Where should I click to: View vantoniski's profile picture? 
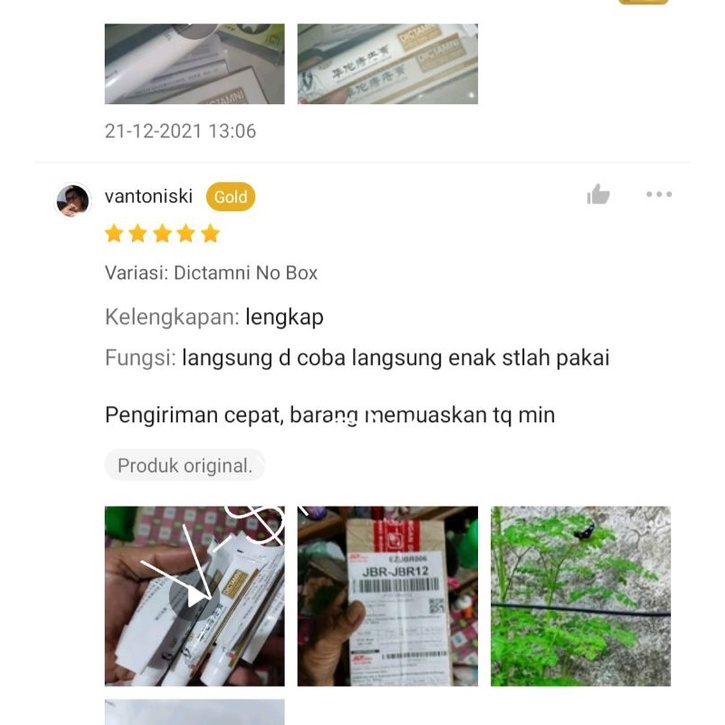click(73, 200)
